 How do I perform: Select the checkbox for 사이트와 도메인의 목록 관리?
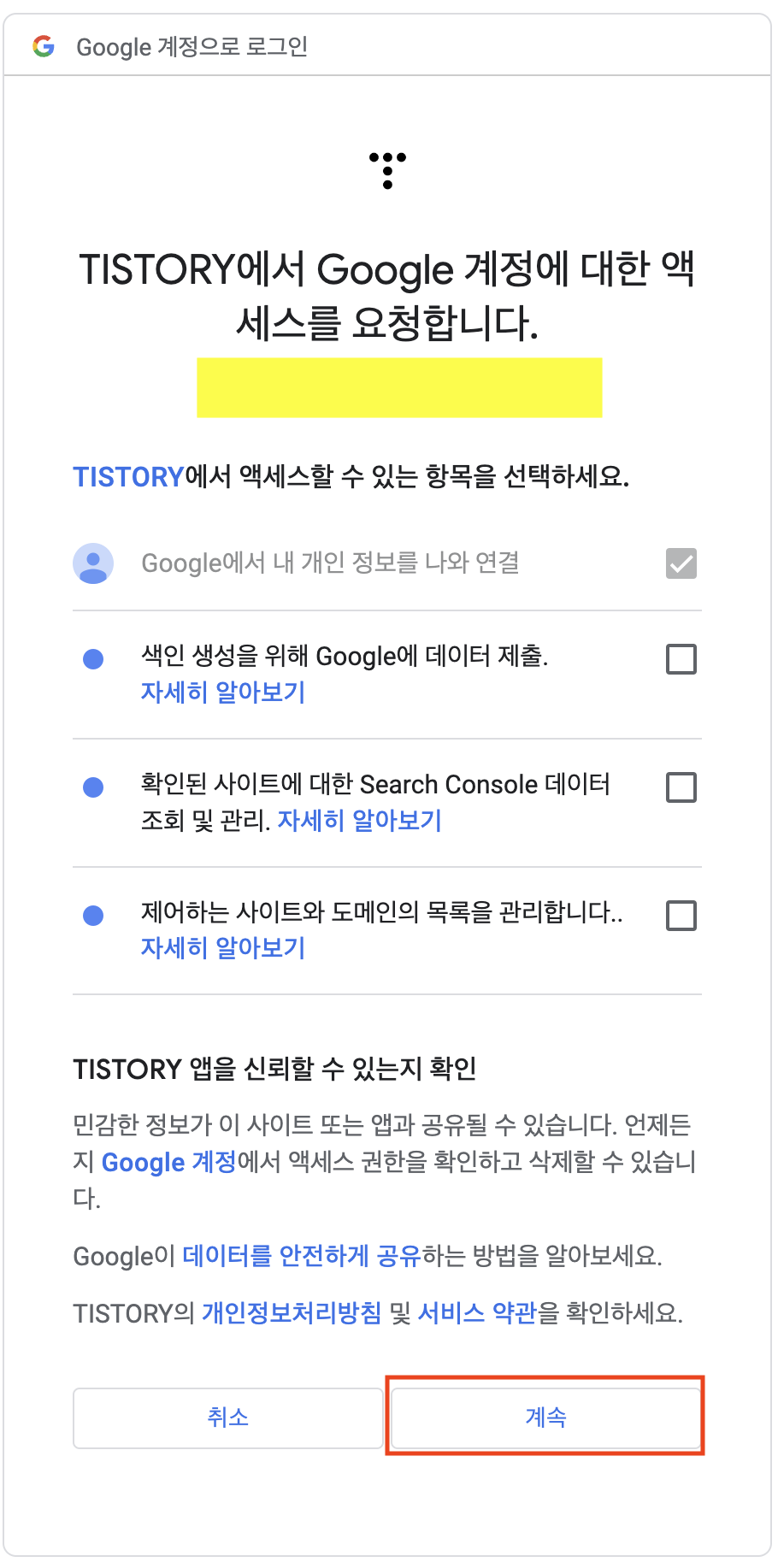(x=681, y=916)
